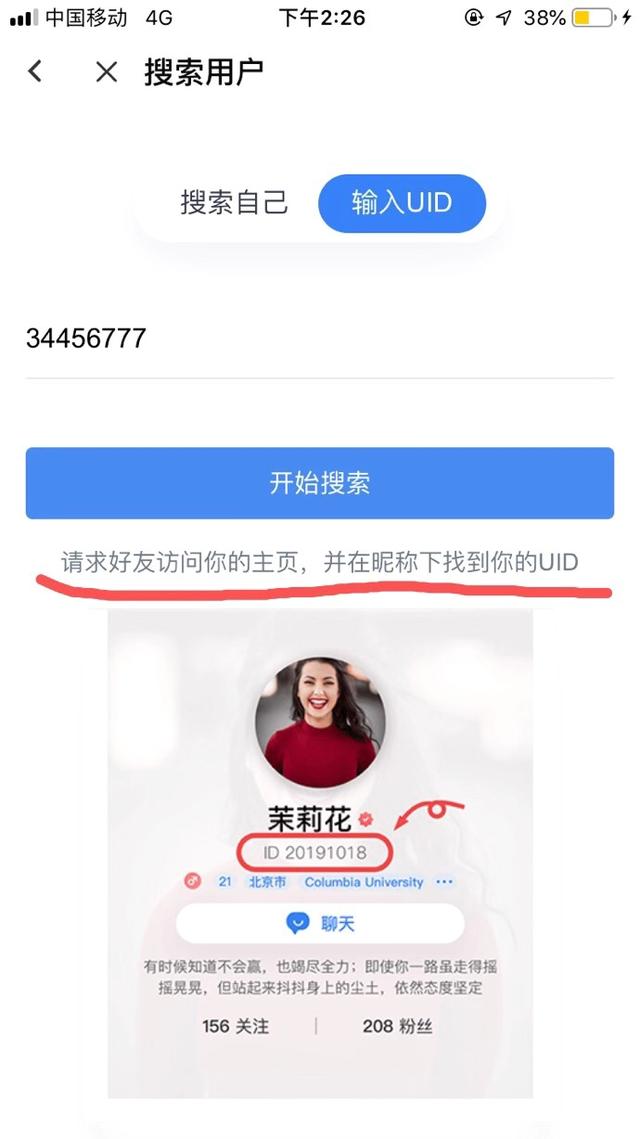Close the 搜索用户 page
640x1139 pixels.
107,72
